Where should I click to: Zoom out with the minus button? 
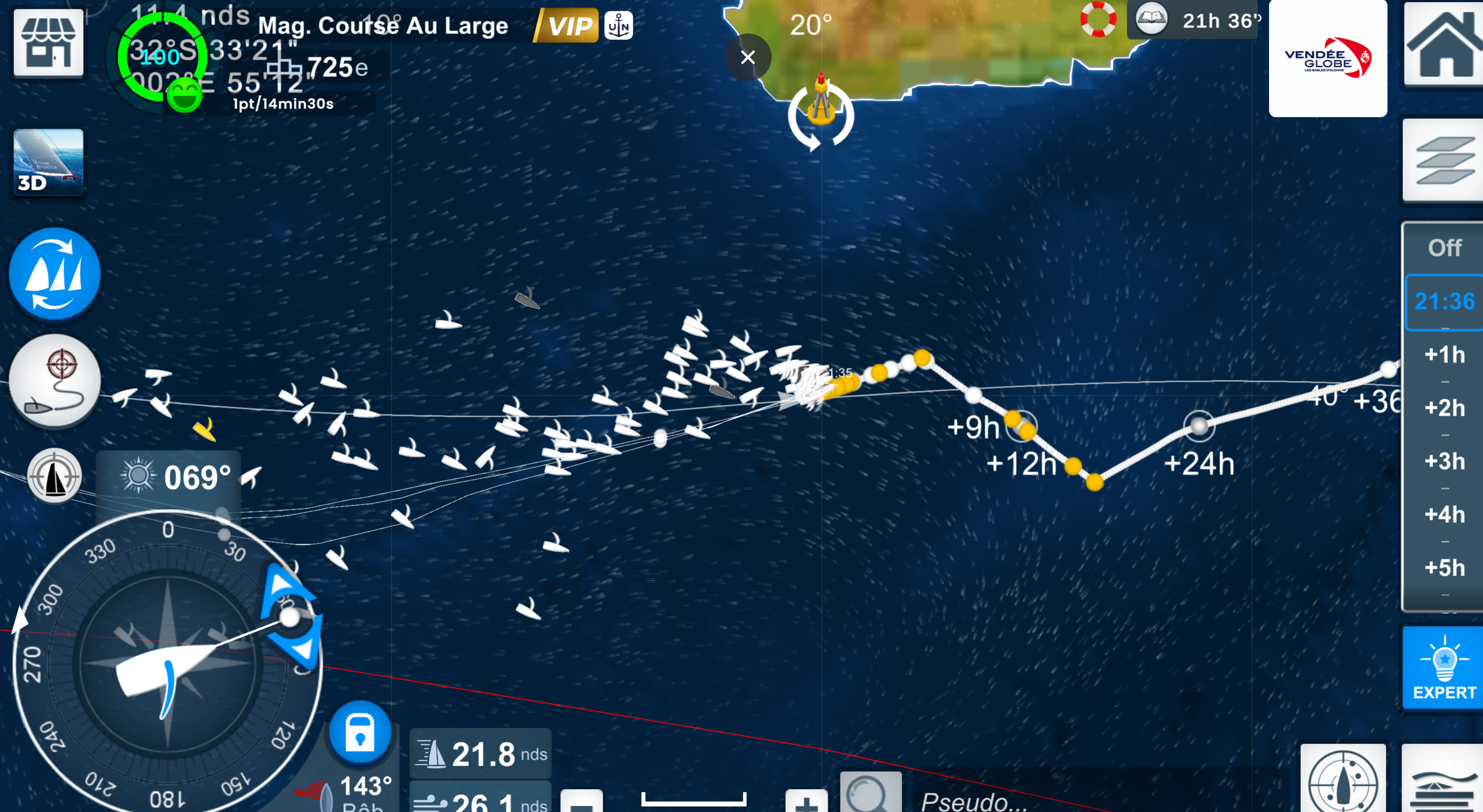(581, 802)
